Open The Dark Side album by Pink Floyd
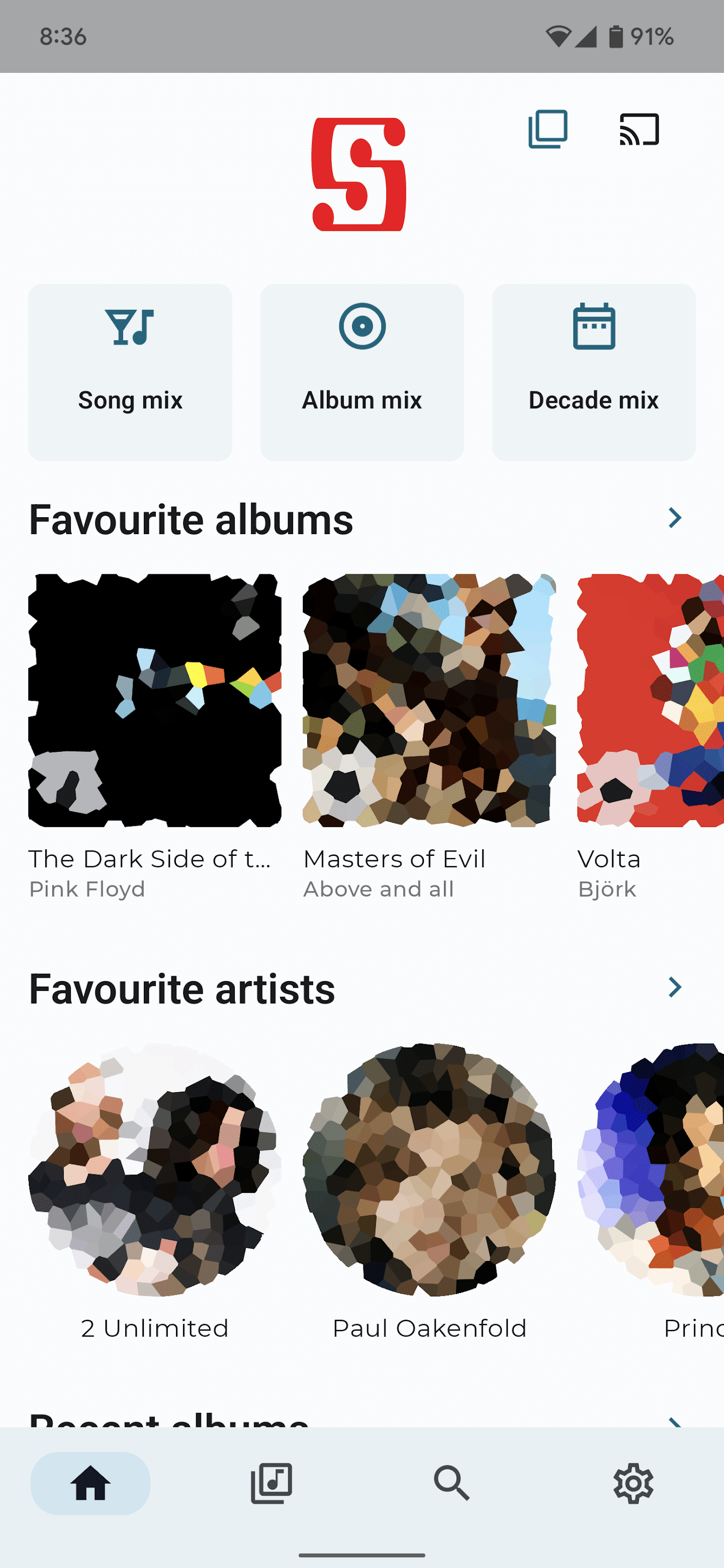Viewport: 724px width, 1568px height. 155,700
